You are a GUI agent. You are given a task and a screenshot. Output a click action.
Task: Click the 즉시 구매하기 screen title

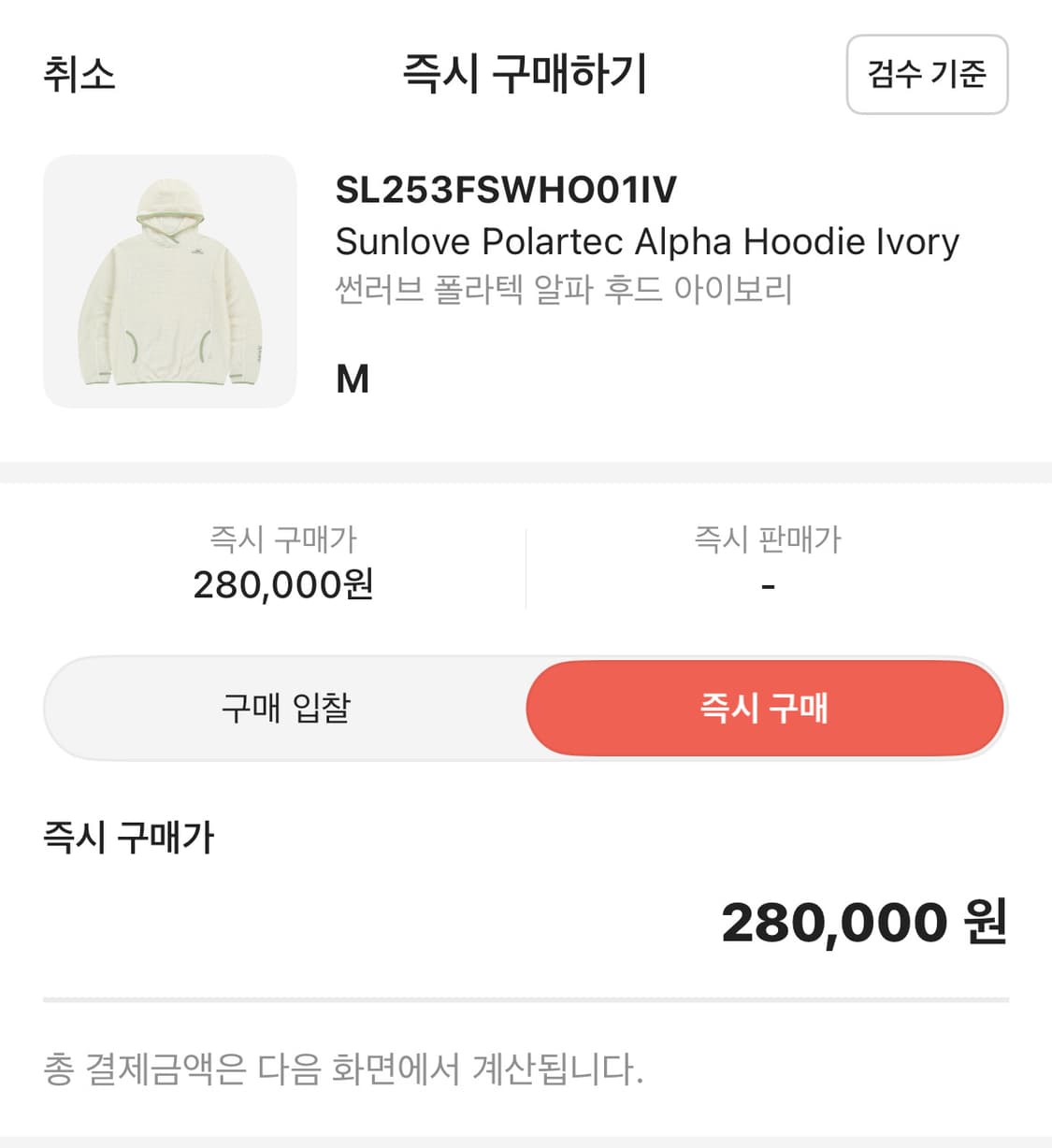coord(526,75)
